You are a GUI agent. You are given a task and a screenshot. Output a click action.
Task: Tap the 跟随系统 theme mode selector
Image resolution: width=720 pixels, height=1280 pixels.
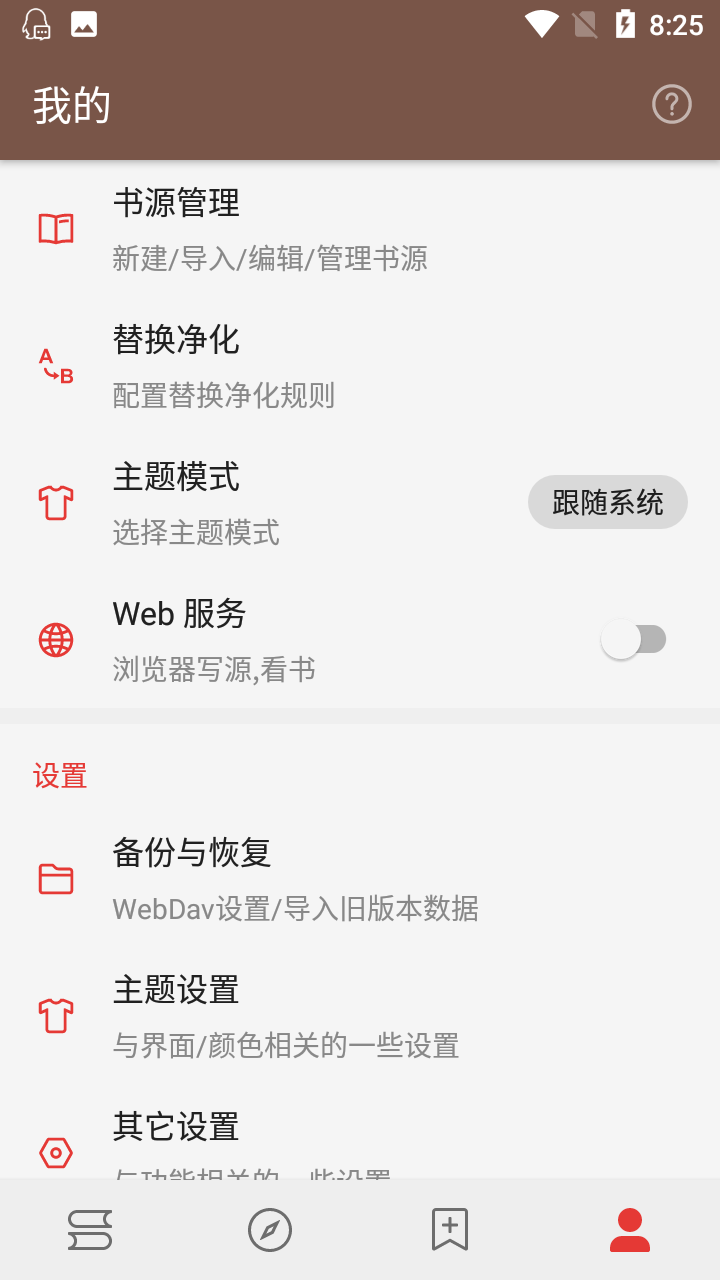pyautogui.click(x=607, y=502)
